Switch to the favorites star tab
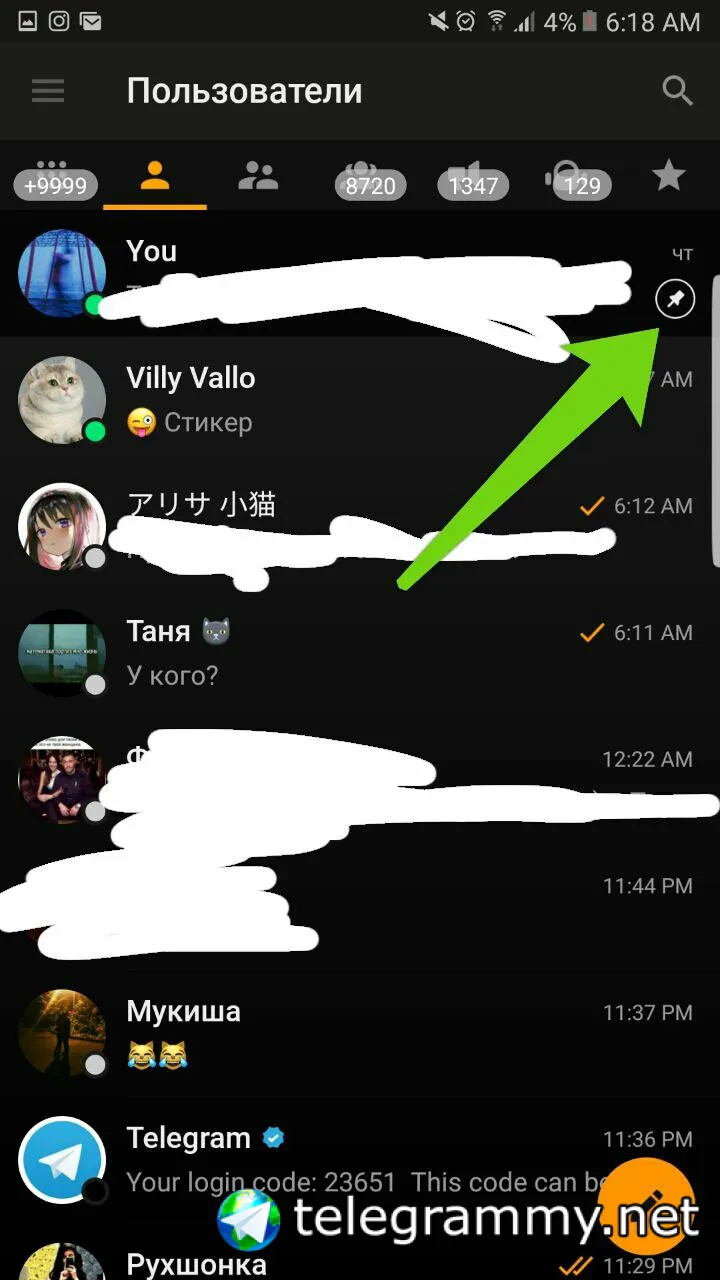 click(x=668, y=177)
